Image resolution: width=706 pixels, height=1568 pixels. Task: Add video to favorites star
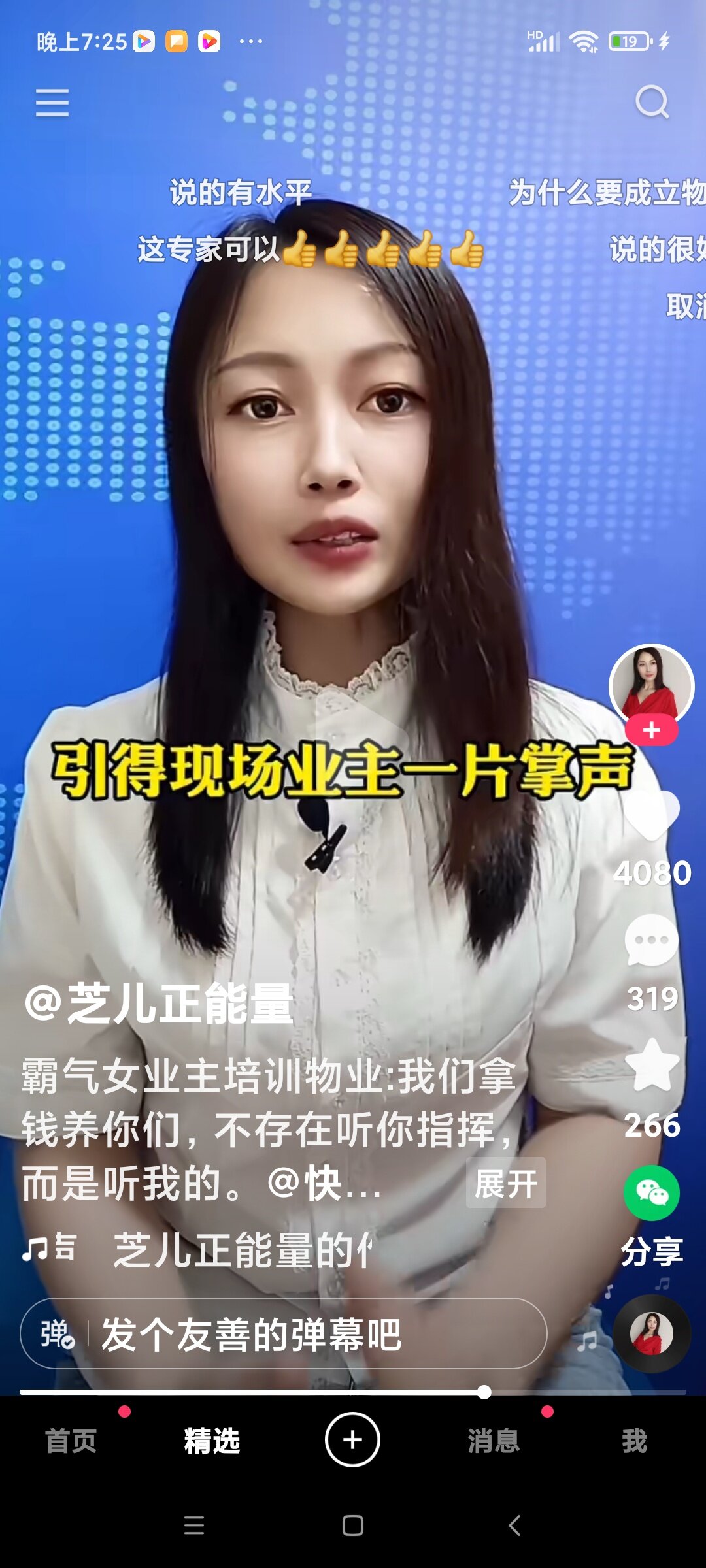(652, 1066)
